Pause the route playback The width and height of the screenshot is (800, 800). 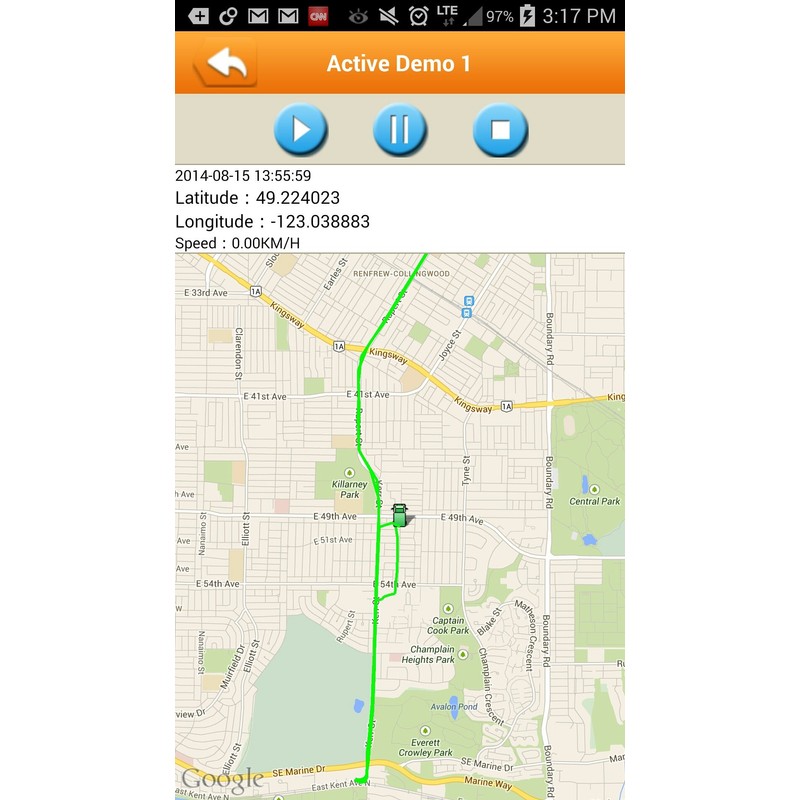(x=399, y=129)
